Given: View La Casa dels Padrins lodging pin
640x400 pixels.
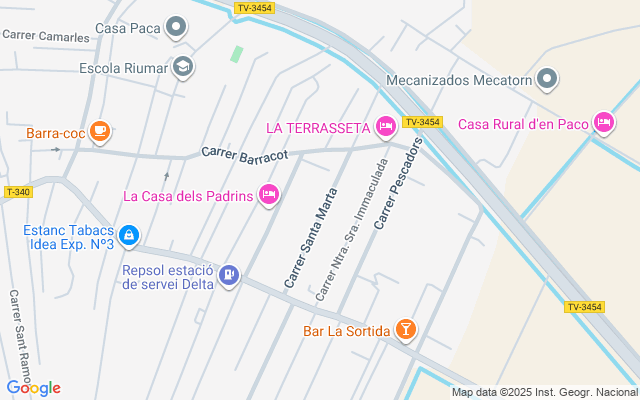Looking at the screenshot, I should tap(268, 194).
